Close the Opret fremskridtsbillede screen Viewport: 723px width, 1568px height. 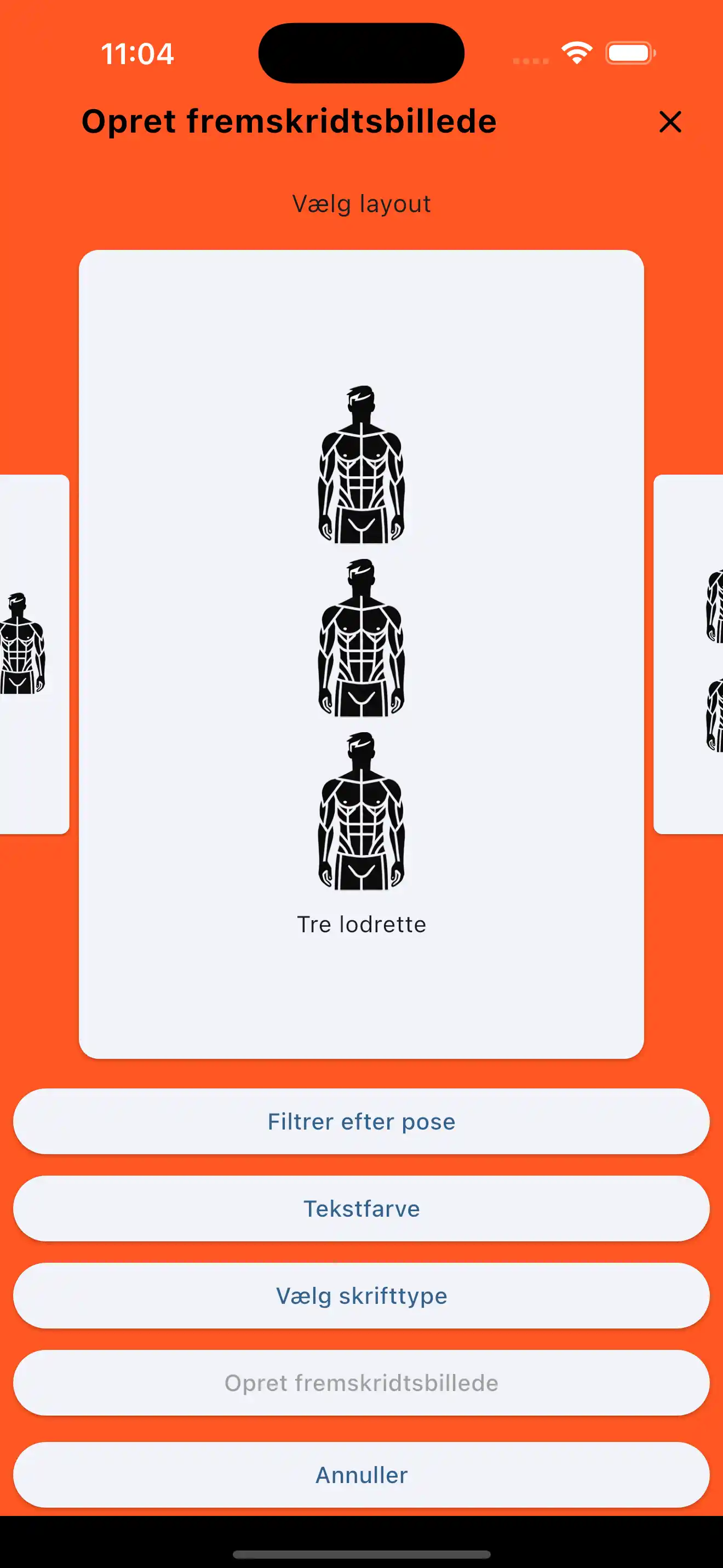tap(670, 122)
